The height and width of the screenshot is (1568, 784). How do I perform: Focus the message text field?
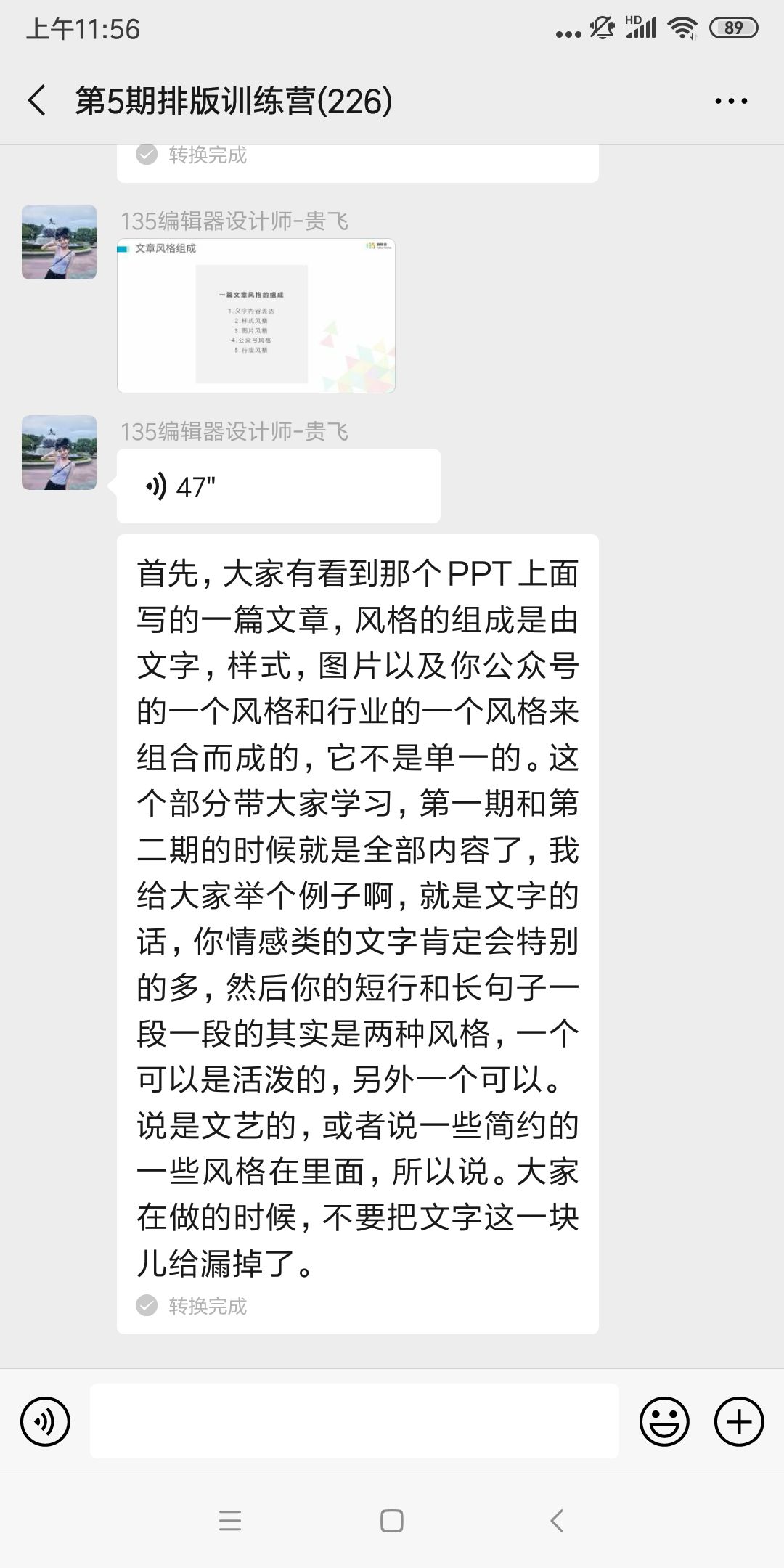354,1421
